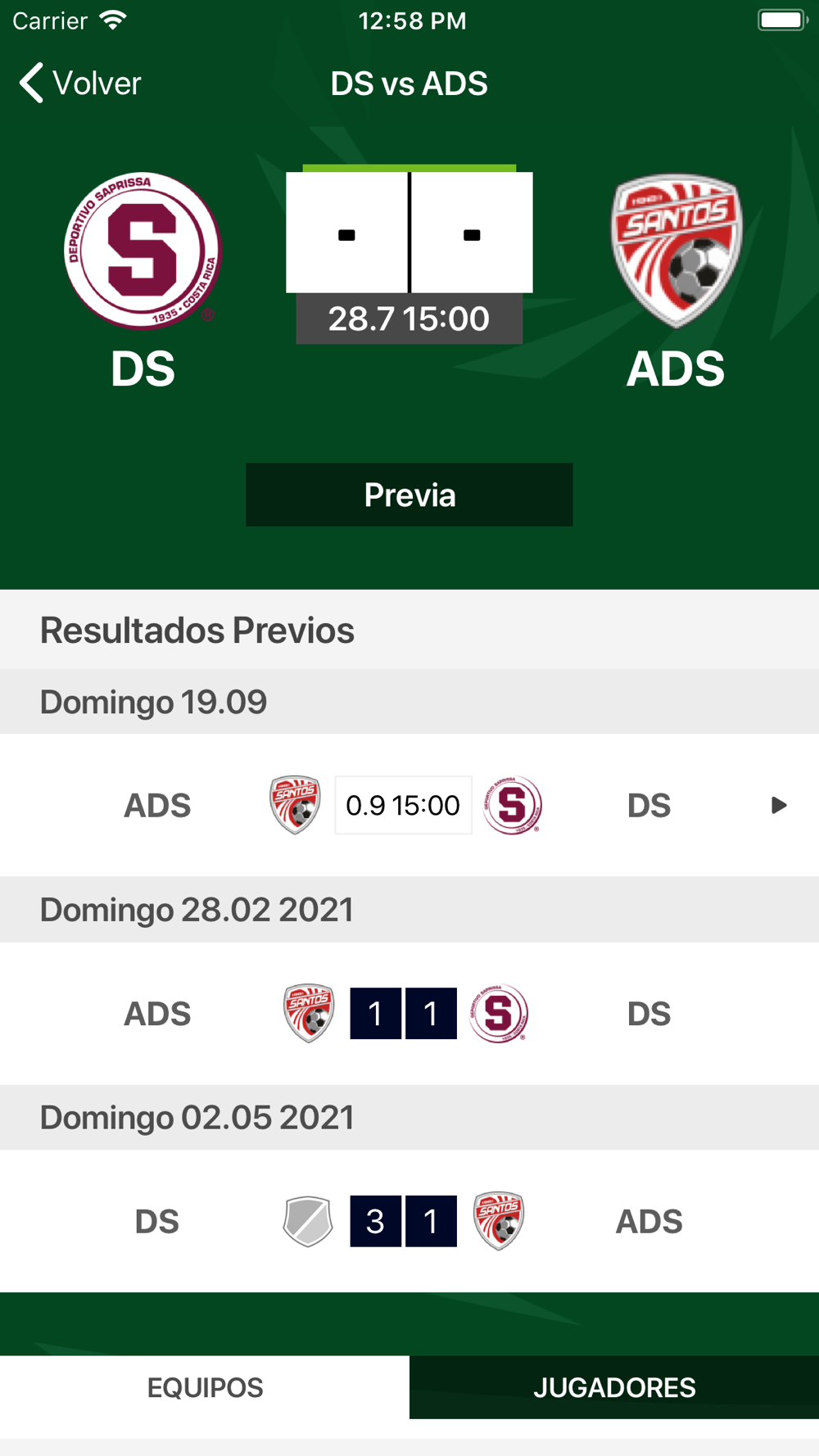The height and width of the screenshot is (1456, 819).
Task: Open the 3-1 match from 02.05 2021
Action: click(409, 1221)
